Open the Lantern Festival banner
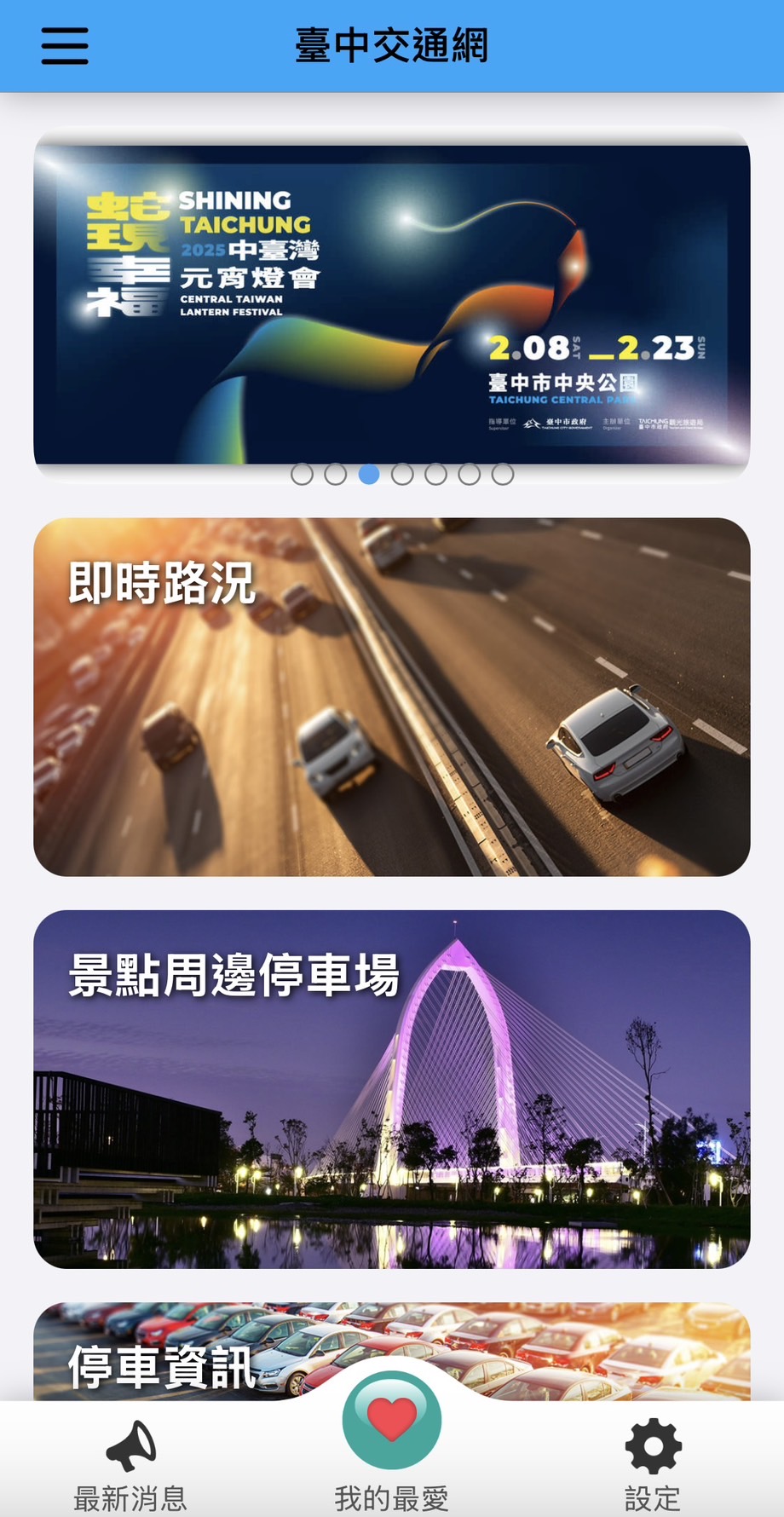 click(392, 304)
